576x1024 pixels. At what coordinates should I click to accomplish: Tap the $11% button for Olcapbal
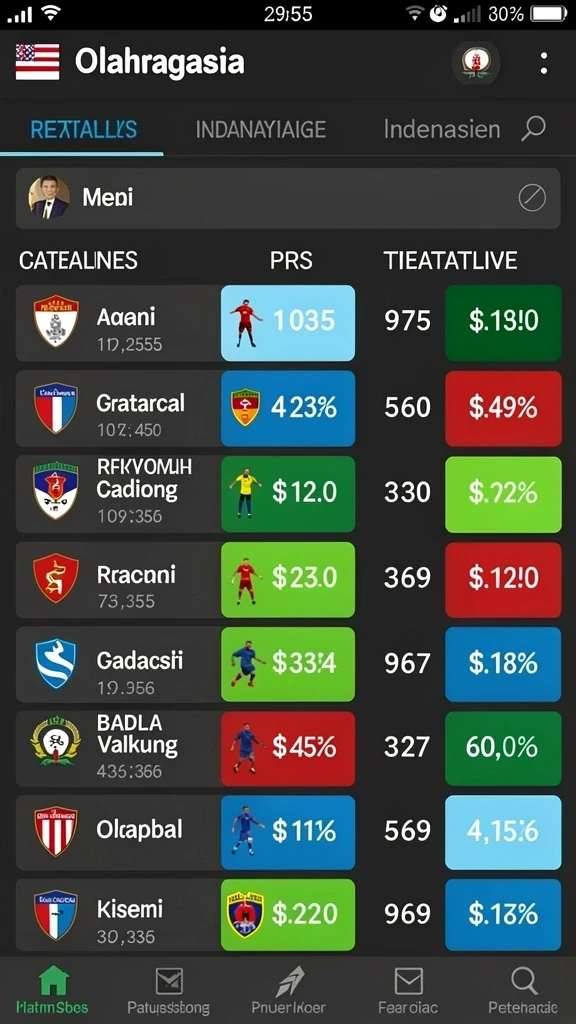click(x=288, y=833)
